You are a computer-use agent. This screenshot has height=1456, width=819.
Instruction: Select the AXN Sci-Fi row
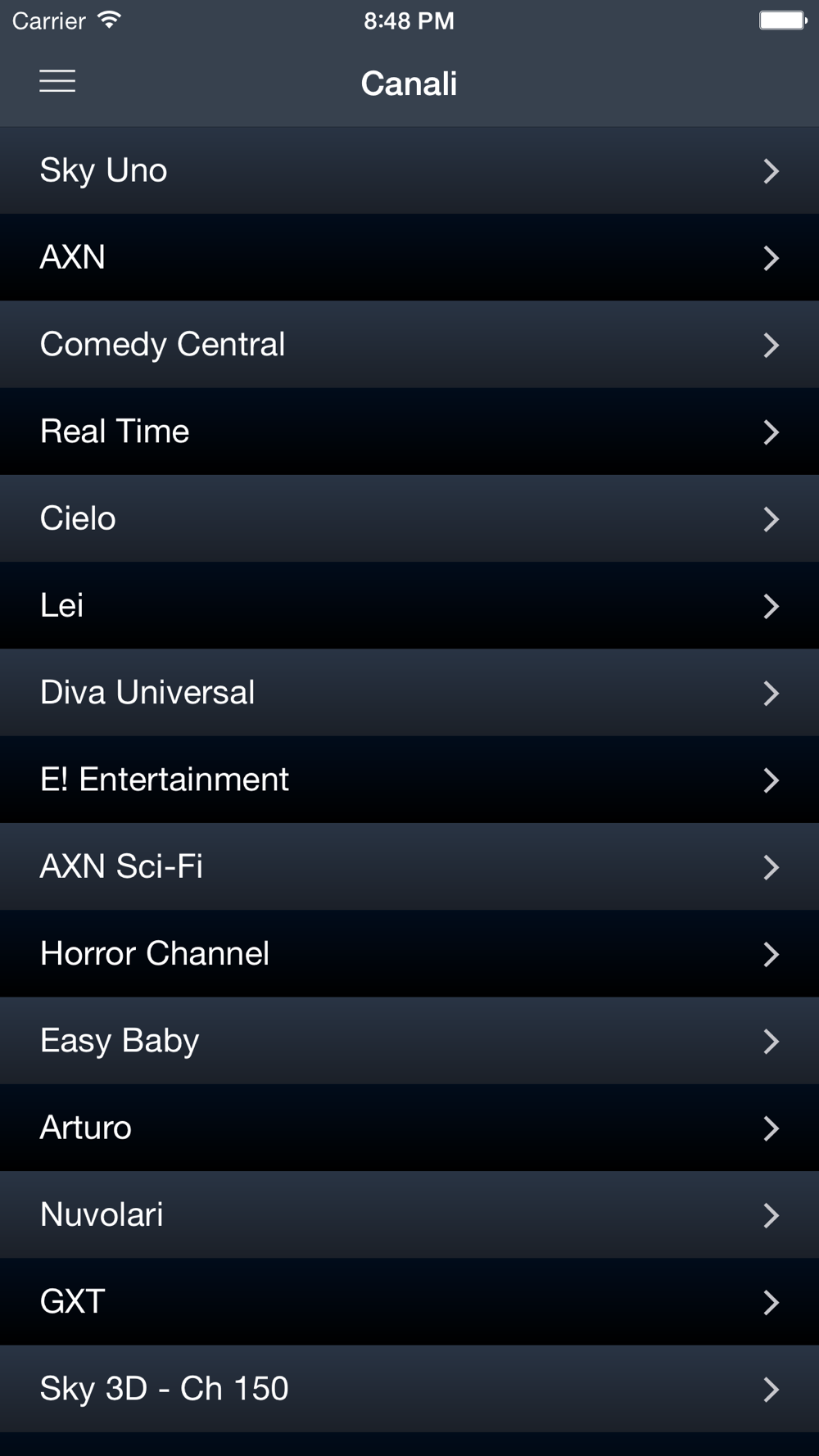pos(409,866)
